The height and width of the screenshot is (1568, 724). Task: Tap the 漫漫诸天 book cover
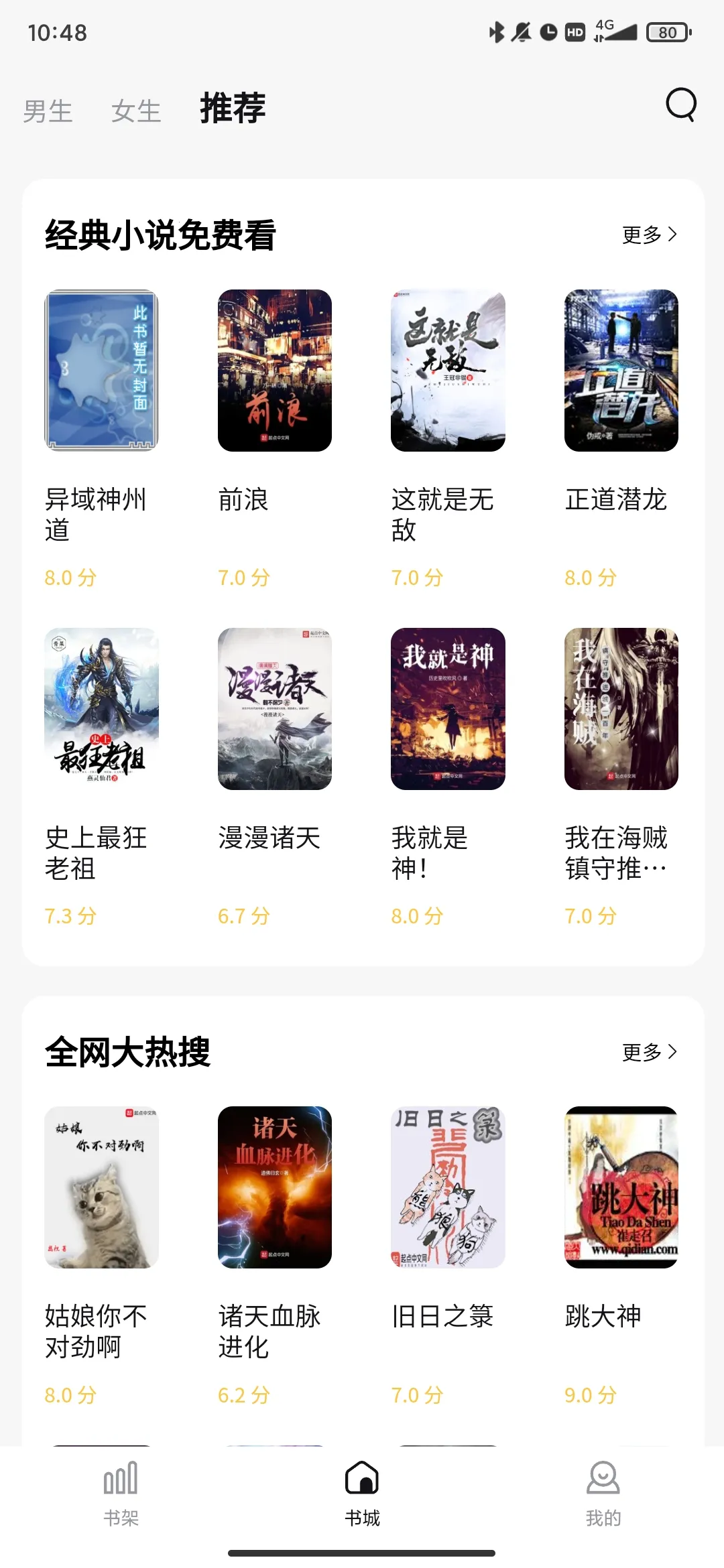275,709
